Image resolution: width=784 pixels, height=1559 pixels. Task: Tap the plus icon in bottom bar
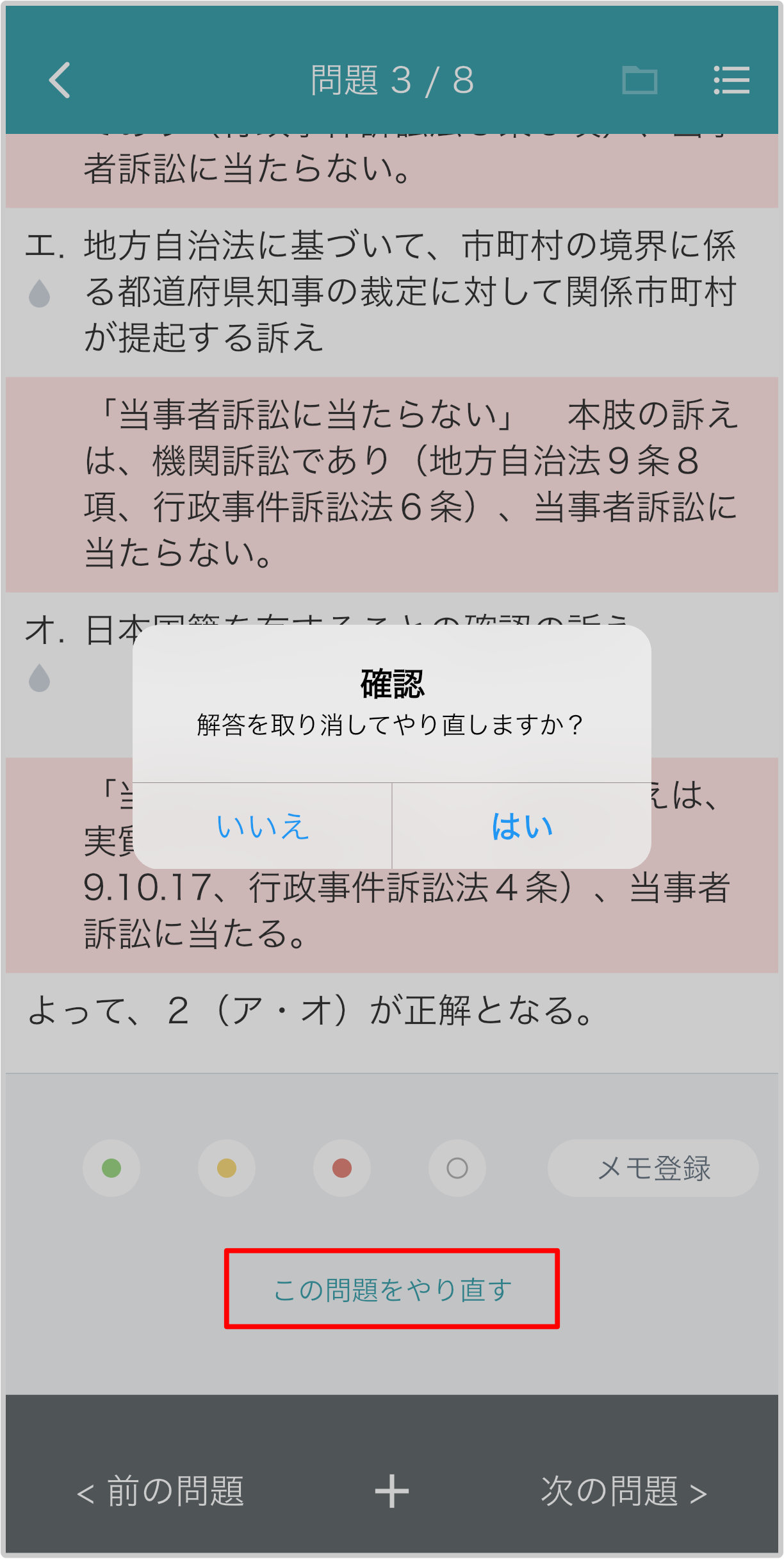pyautogui.click(x=392, y=1491)
